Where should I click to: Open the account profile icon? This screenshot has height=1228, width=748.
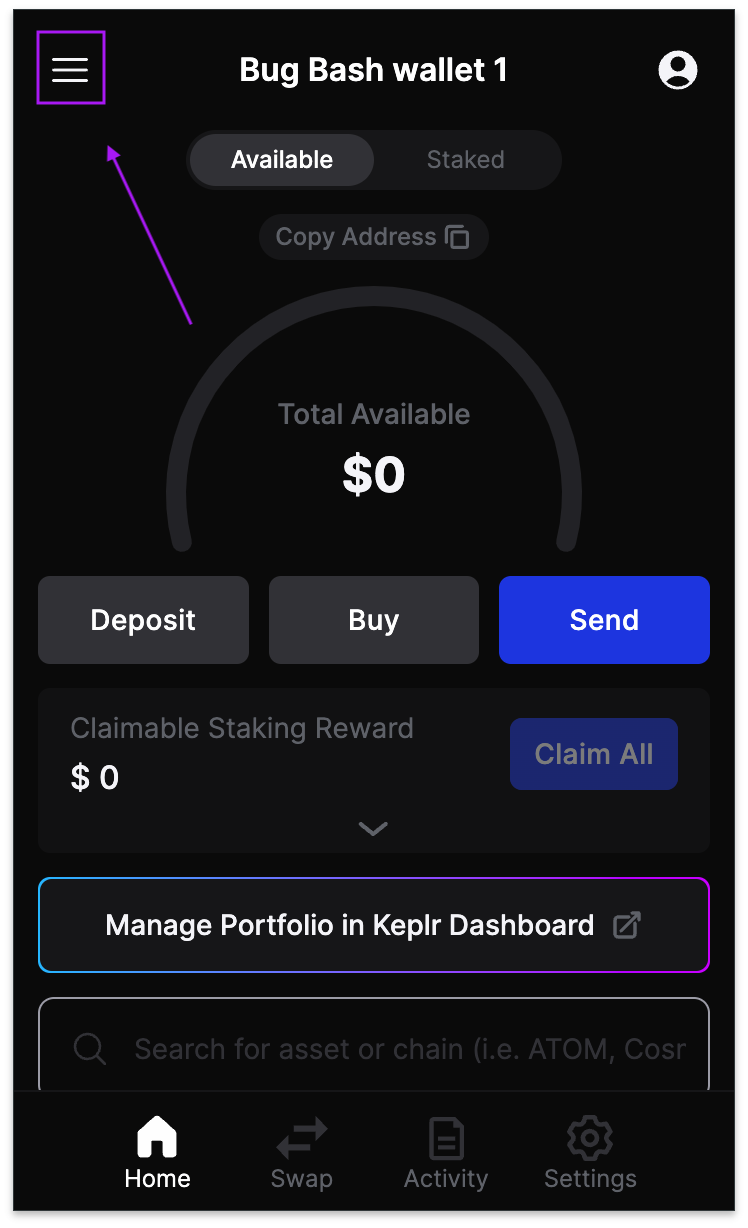(x=677, y=70)
